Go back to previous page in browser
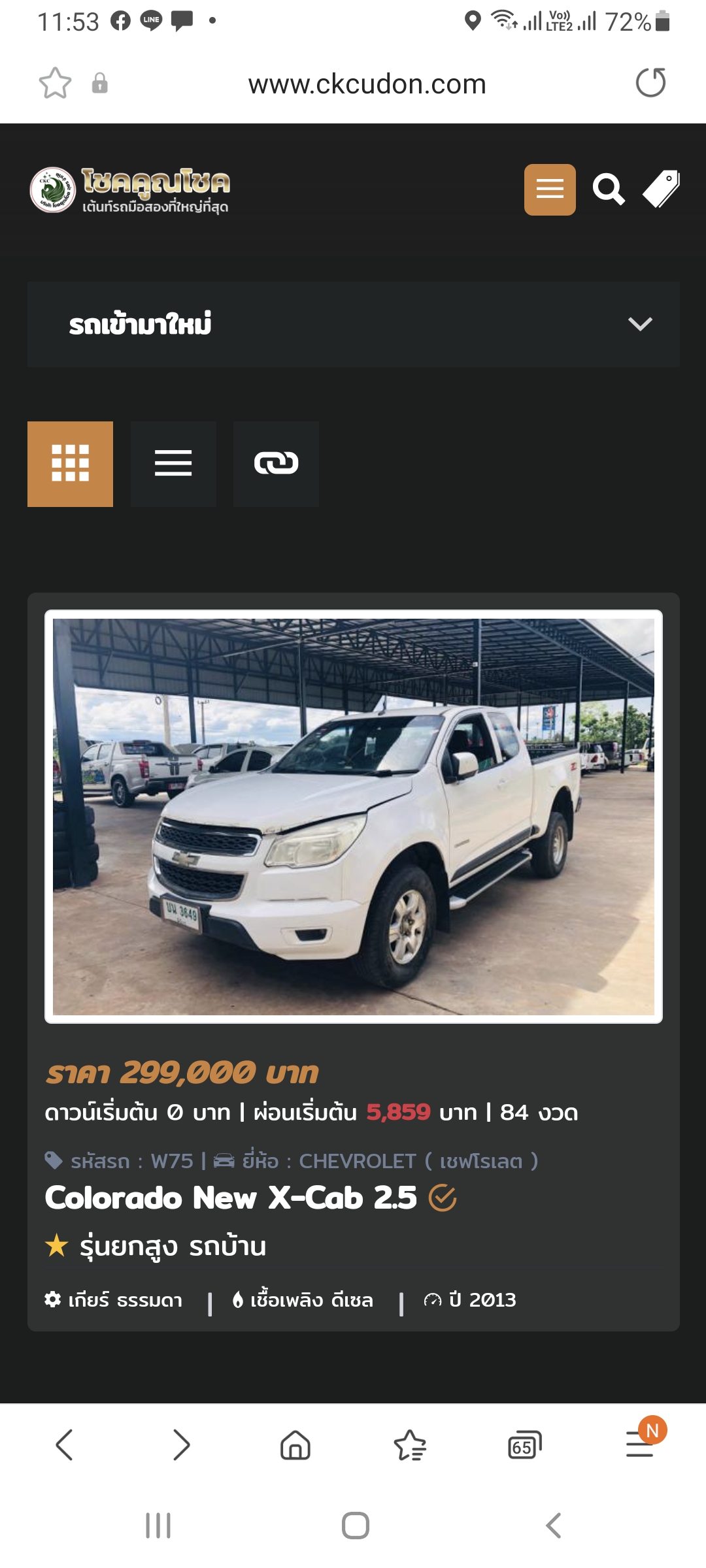This screenshot has width=706, height=1568. (x=64, y=1445)
